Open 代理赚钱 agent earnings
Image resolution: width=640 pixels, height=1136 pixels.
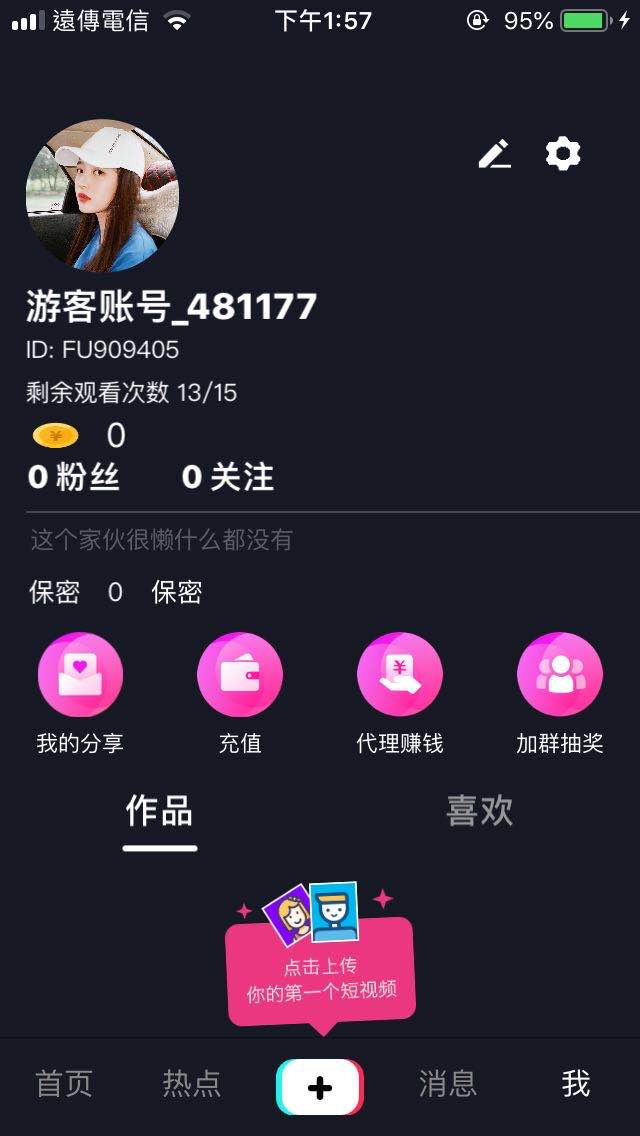tap(400, 676)
